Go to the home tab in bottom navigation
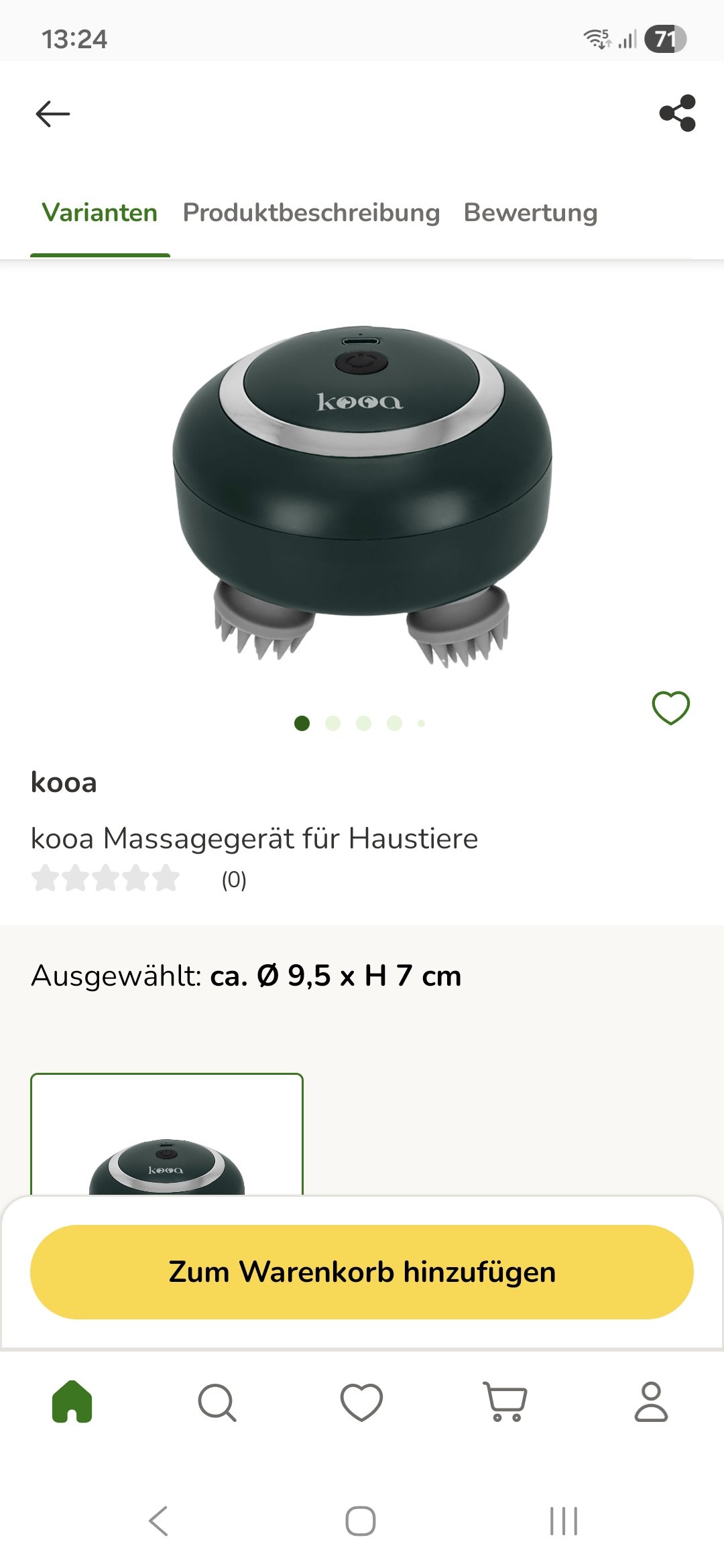The width and height of the screenshot is (724, 1568). click(72, 1402)
